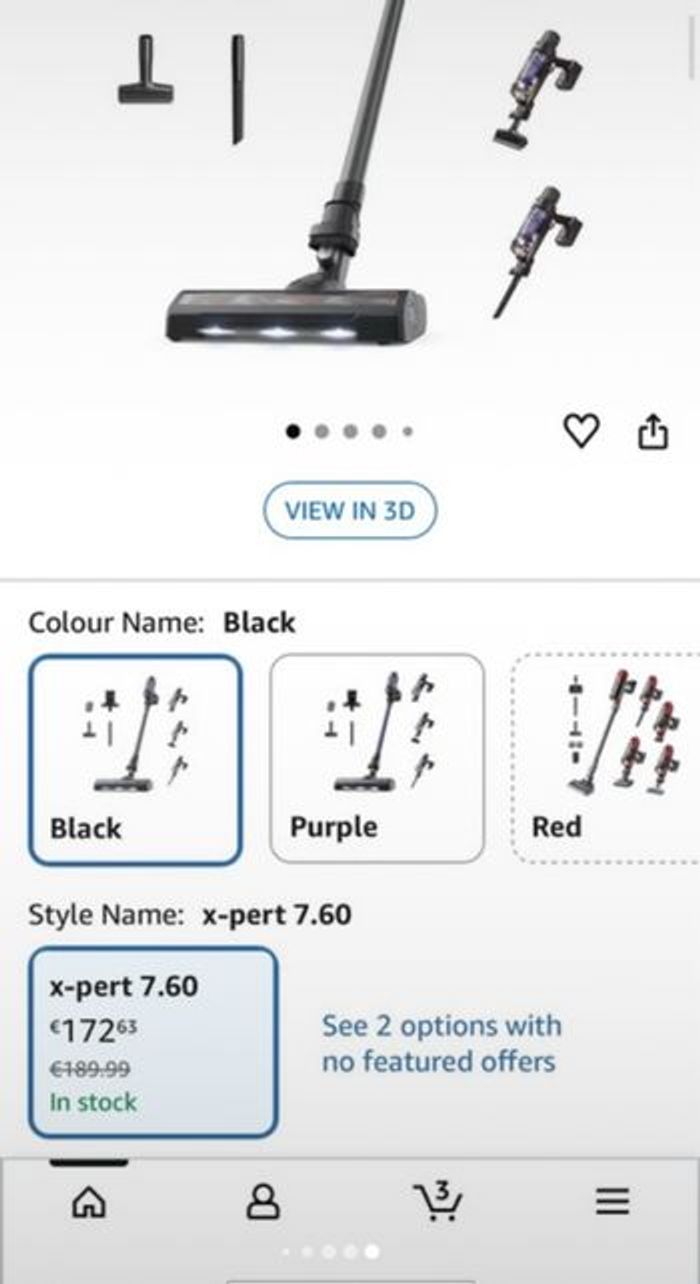The height and width of the screenshot is (1284, 700).
Task: Open the account profile tab
Action: (263, 1200)
